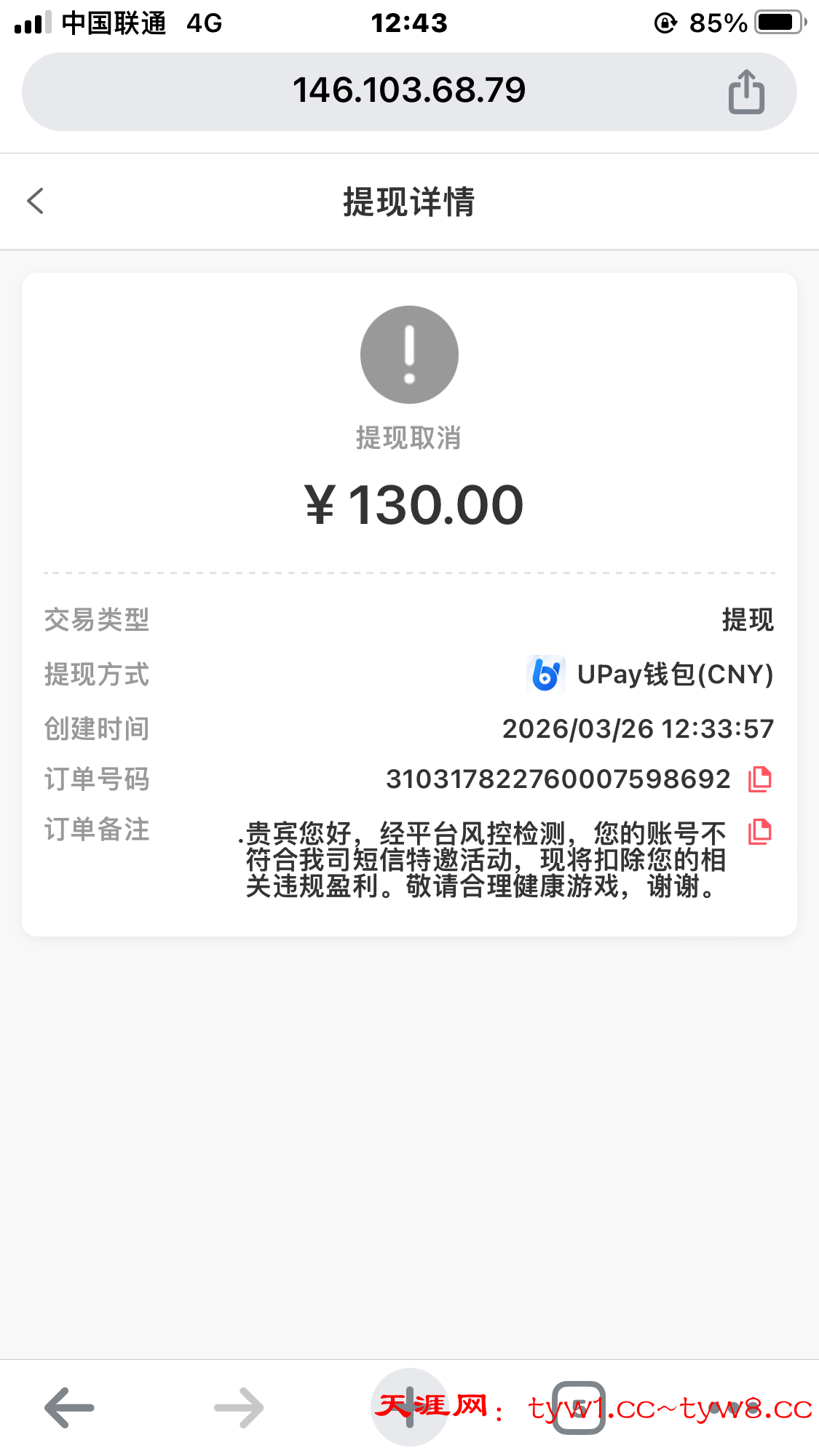Open the browser tab switcher

pos(579,1407)
